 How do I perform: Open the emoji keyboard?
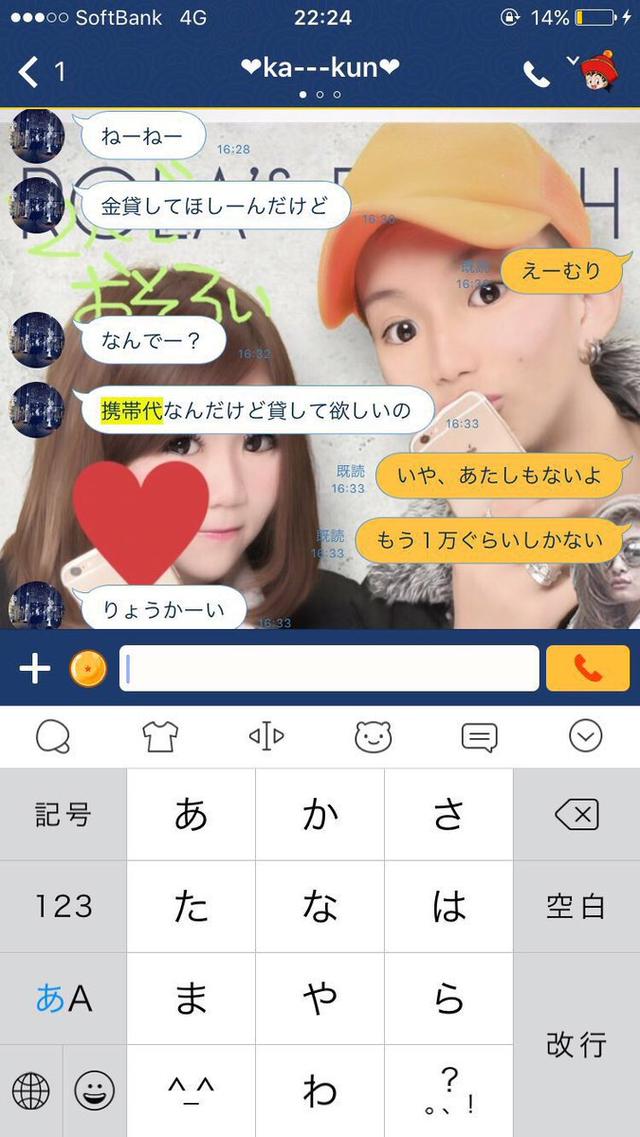[x=95, y=1091]
